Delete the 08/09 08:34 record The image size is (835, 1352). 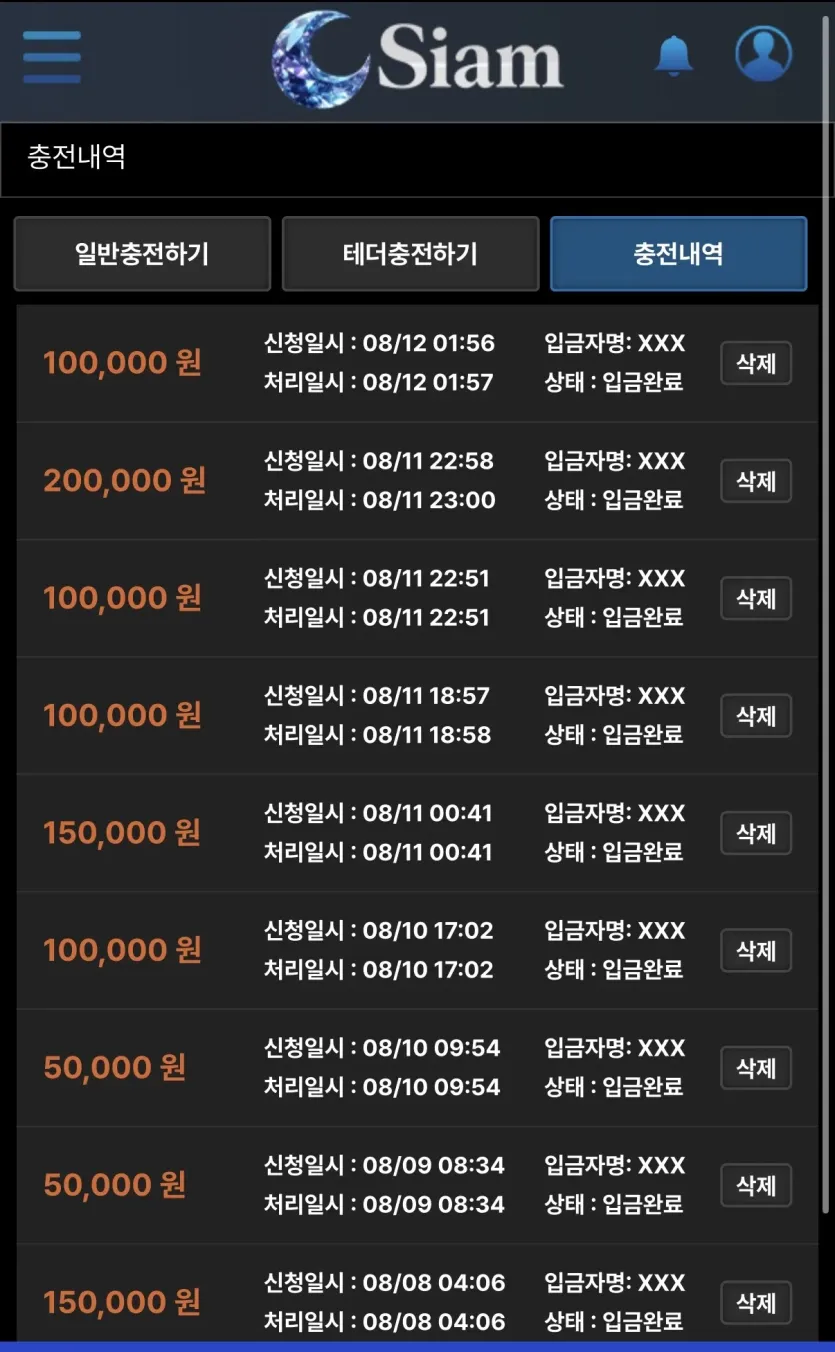pos(756,1185)
